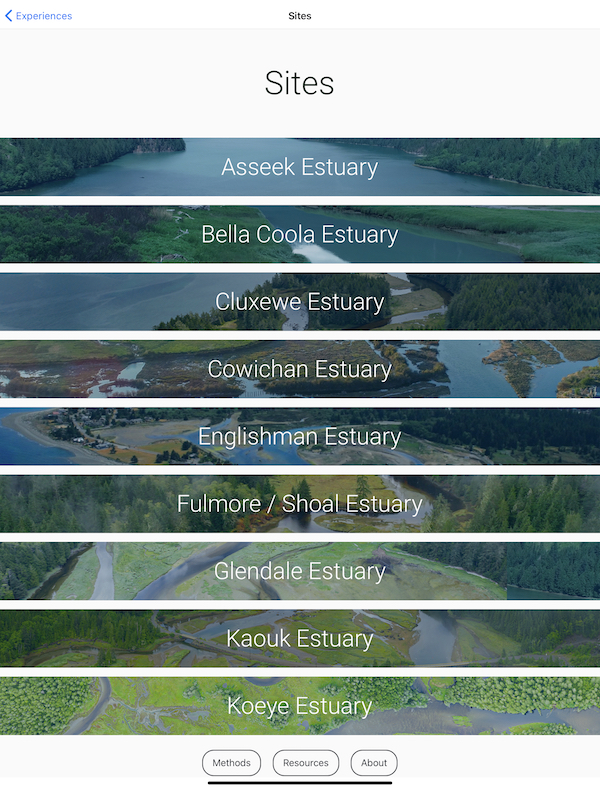Go back to Experiences

(x=39, y=16)
